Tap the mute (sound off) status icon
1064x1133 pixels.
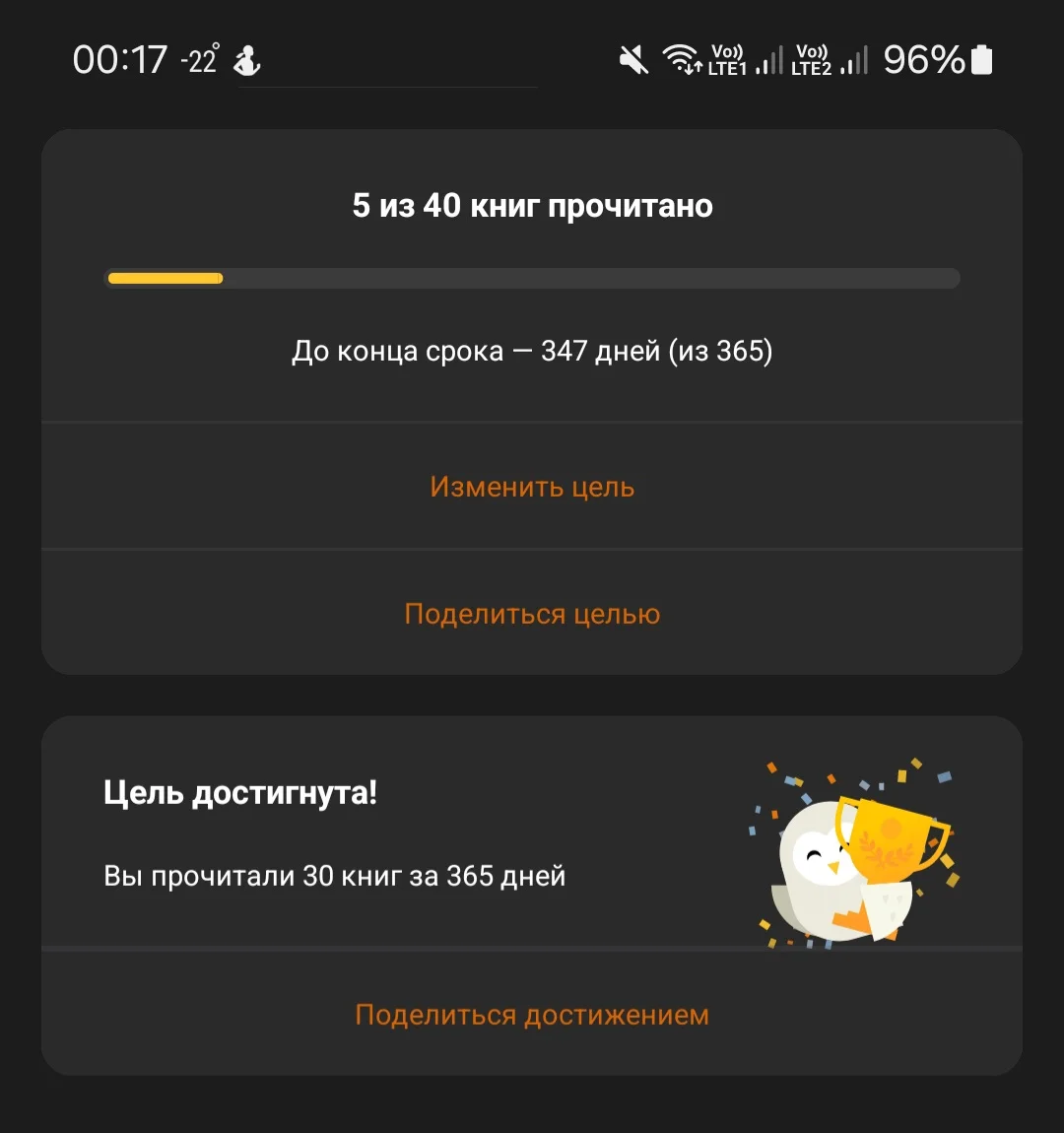pyautogui.click(x=633, y=59)
